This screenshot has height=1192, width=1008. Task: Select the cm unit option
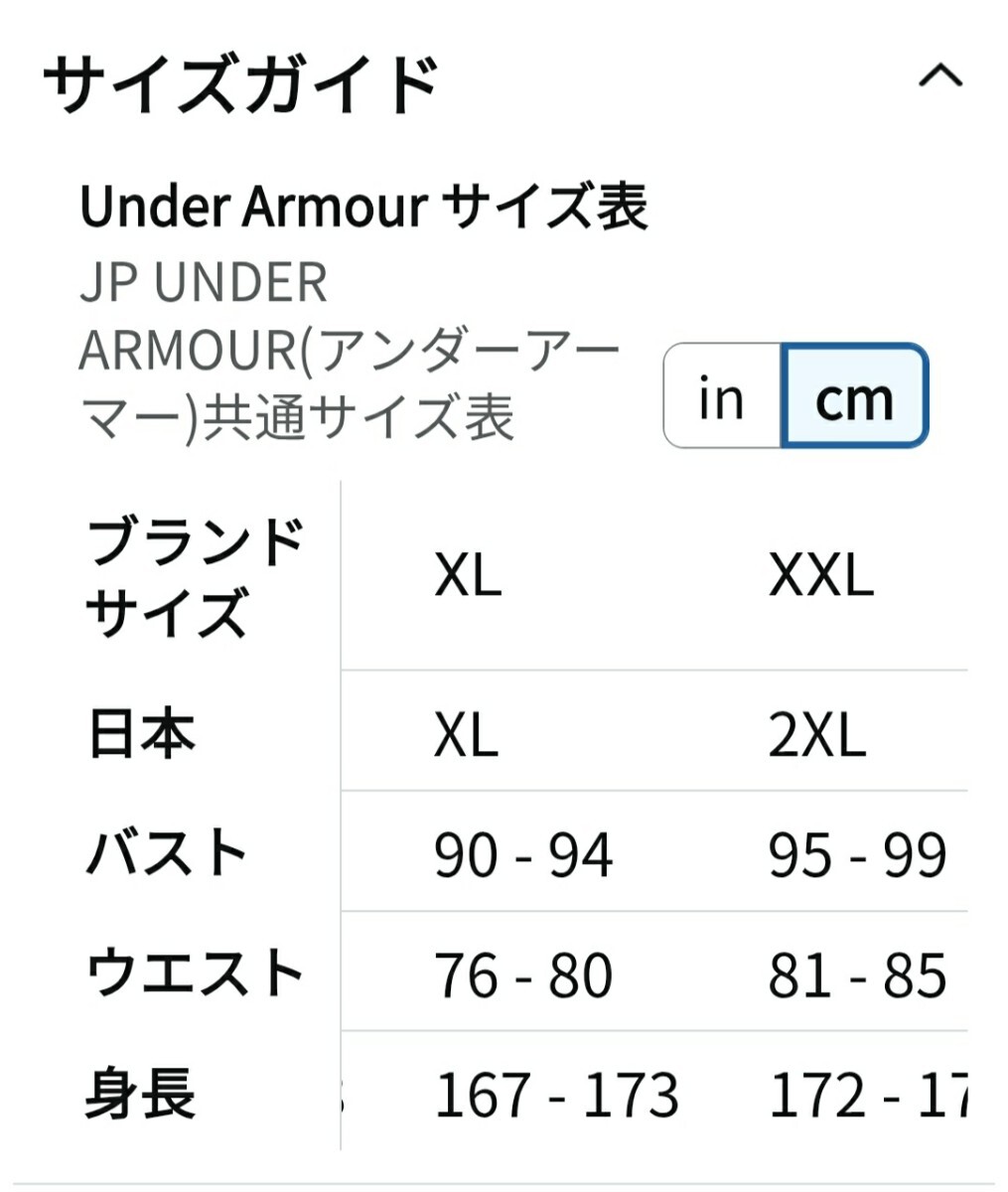coord(854,396)
